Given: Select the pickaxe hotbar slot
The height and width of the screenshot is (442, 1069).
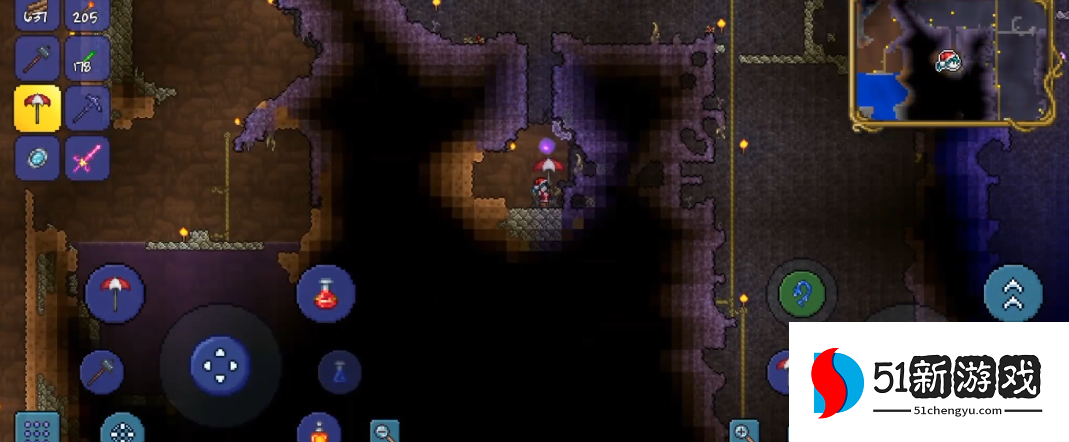Looking at the screenshot, I should [87, 108].
